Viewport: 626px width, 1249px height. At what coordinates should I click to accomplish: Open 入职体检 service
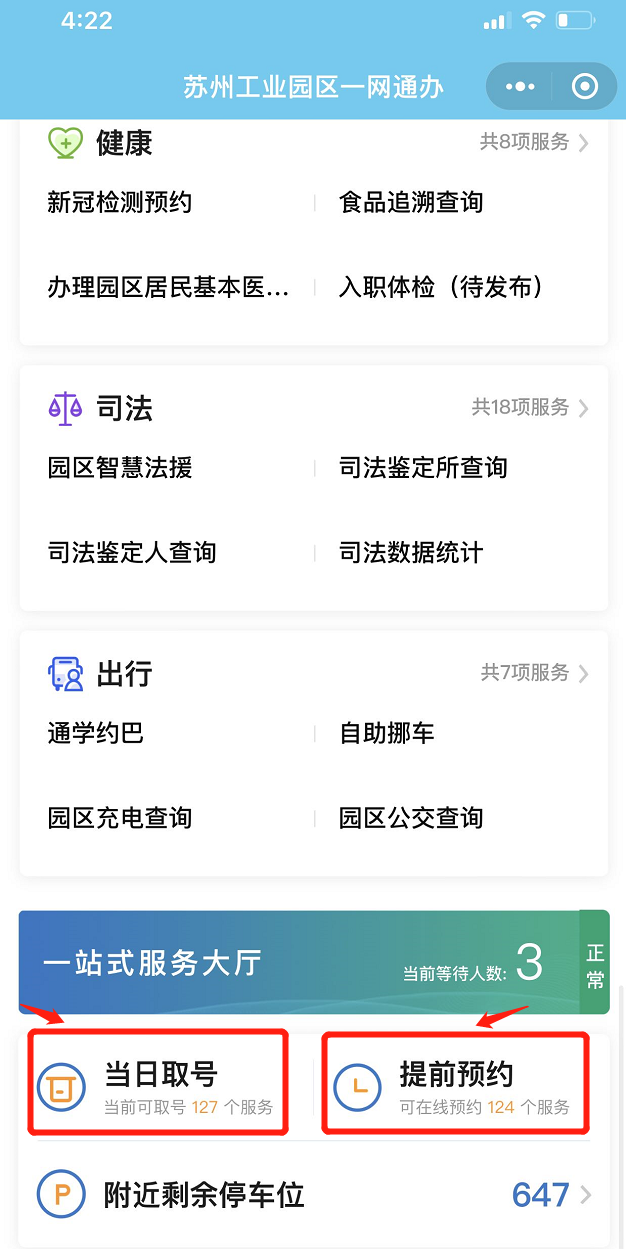point(442,288)
